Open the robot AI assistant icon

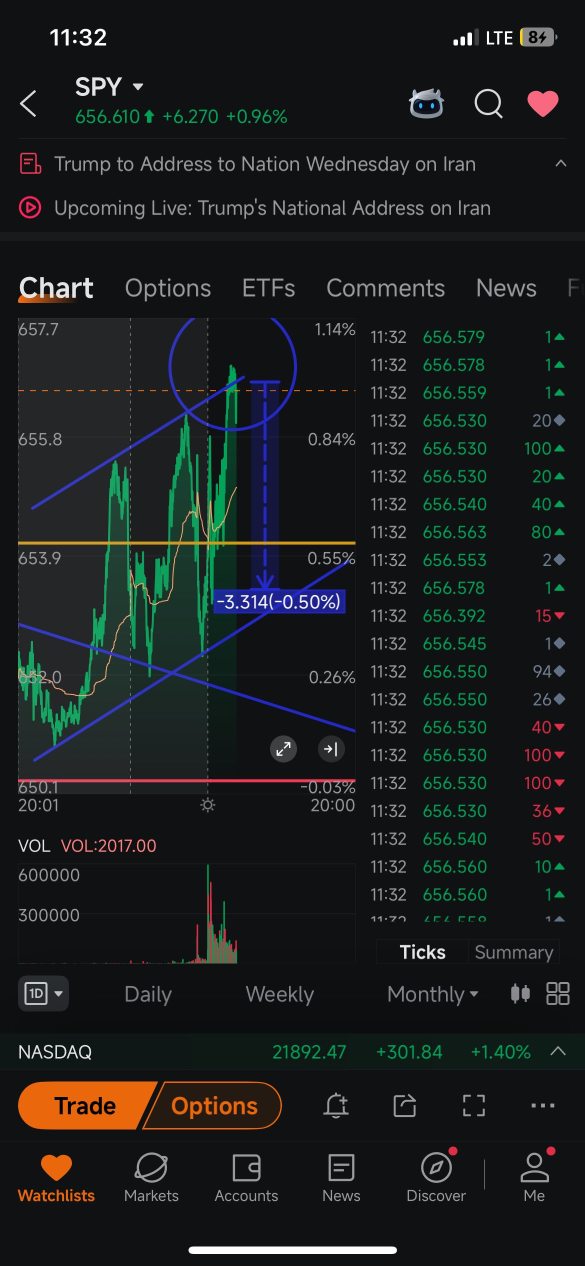(x=427, y=103)
